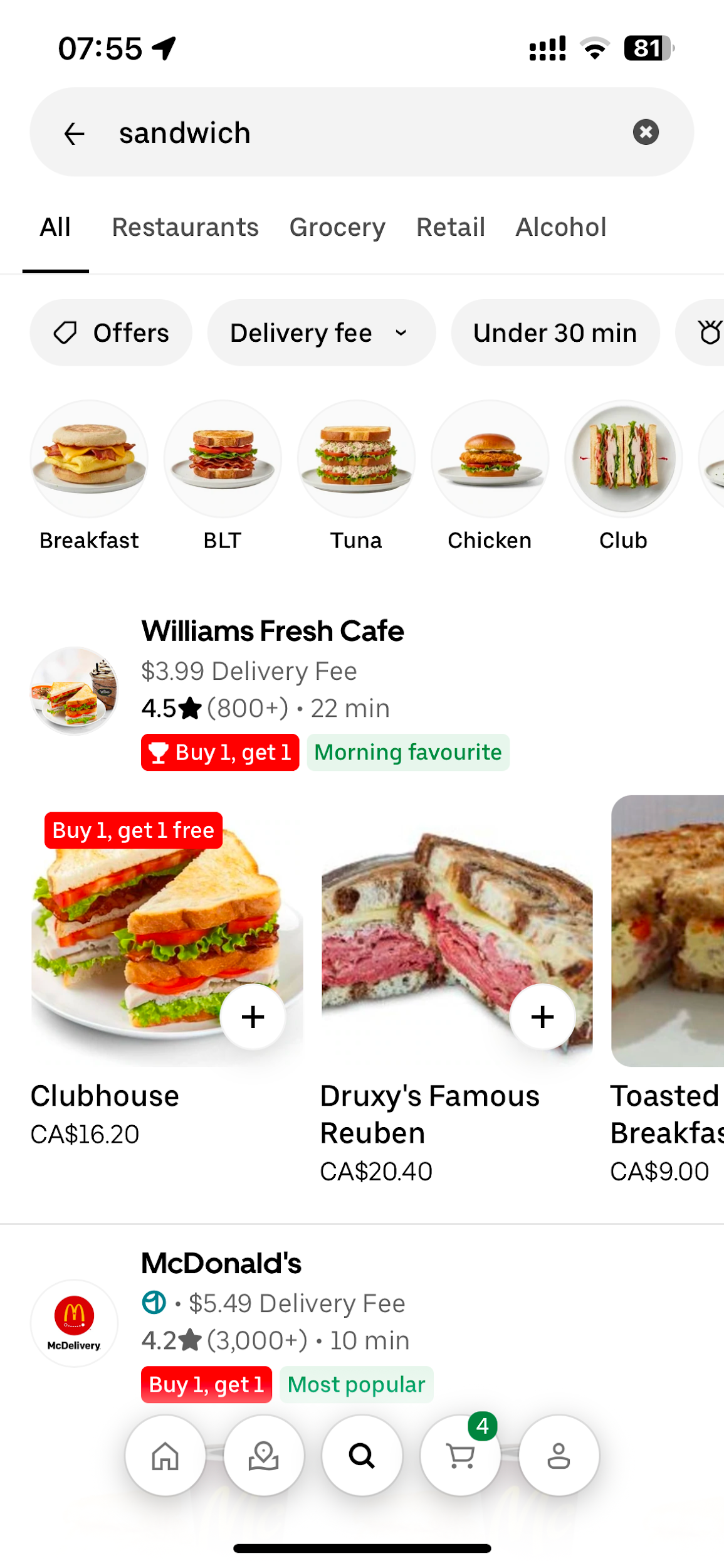Switch to the Restaurants tab
Image resolution: width=724 pixels, height=1568 pixels.
[185, 227]
